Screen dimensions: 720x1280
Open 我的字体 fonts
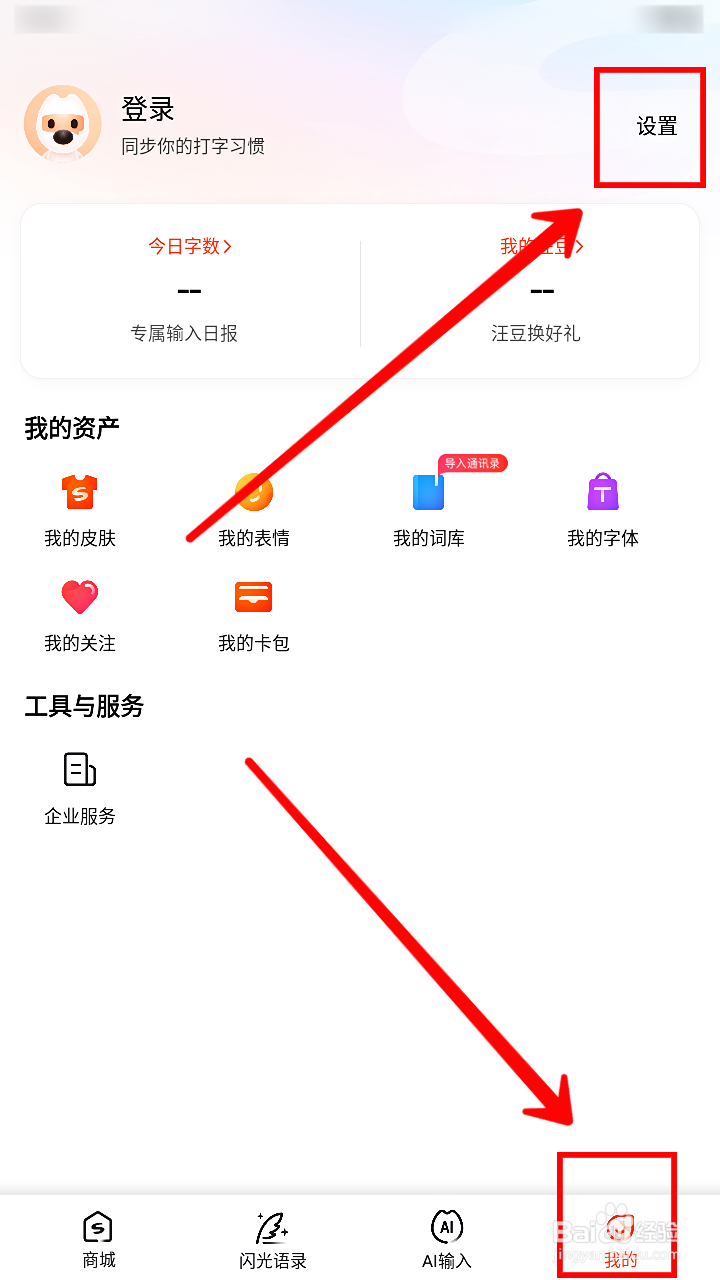point(602,508)
